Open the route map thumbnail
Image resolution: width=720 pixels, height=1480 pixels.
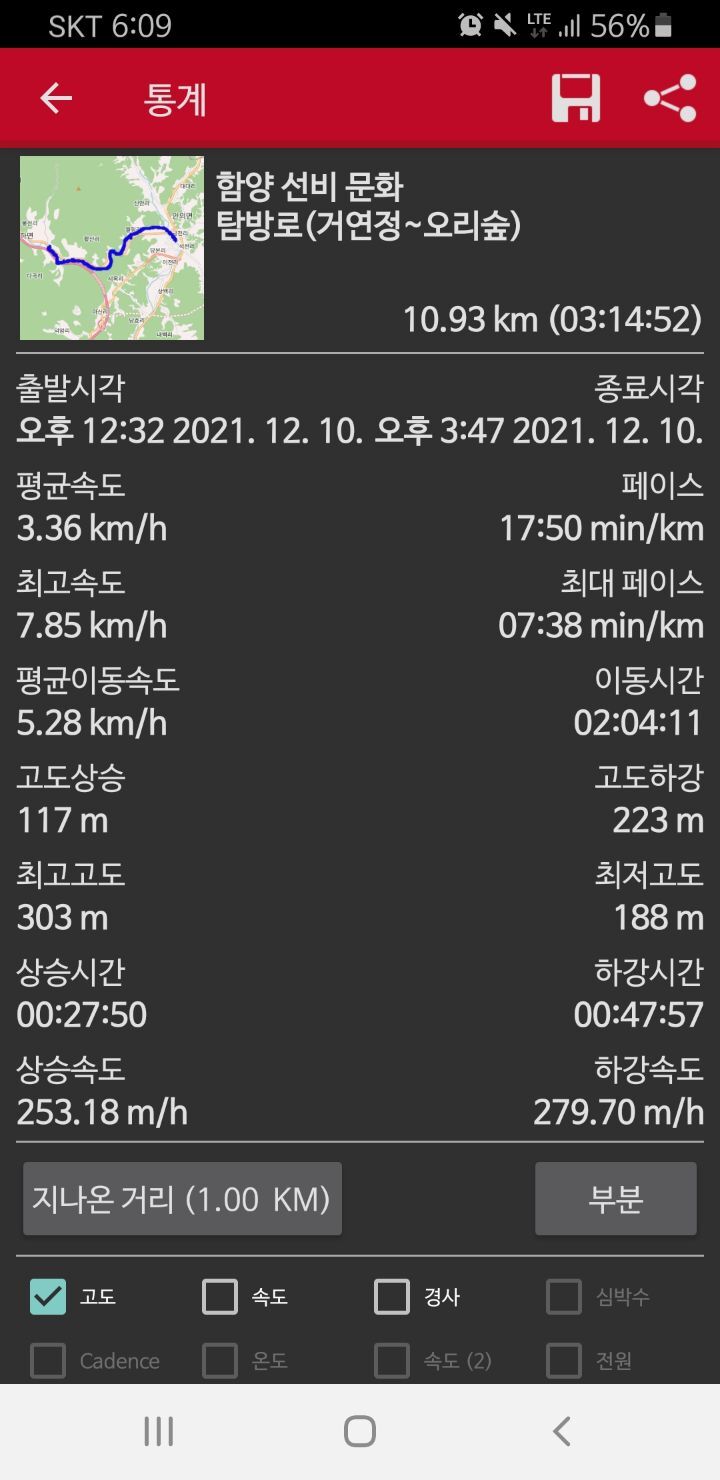click(x=112, y=248)
